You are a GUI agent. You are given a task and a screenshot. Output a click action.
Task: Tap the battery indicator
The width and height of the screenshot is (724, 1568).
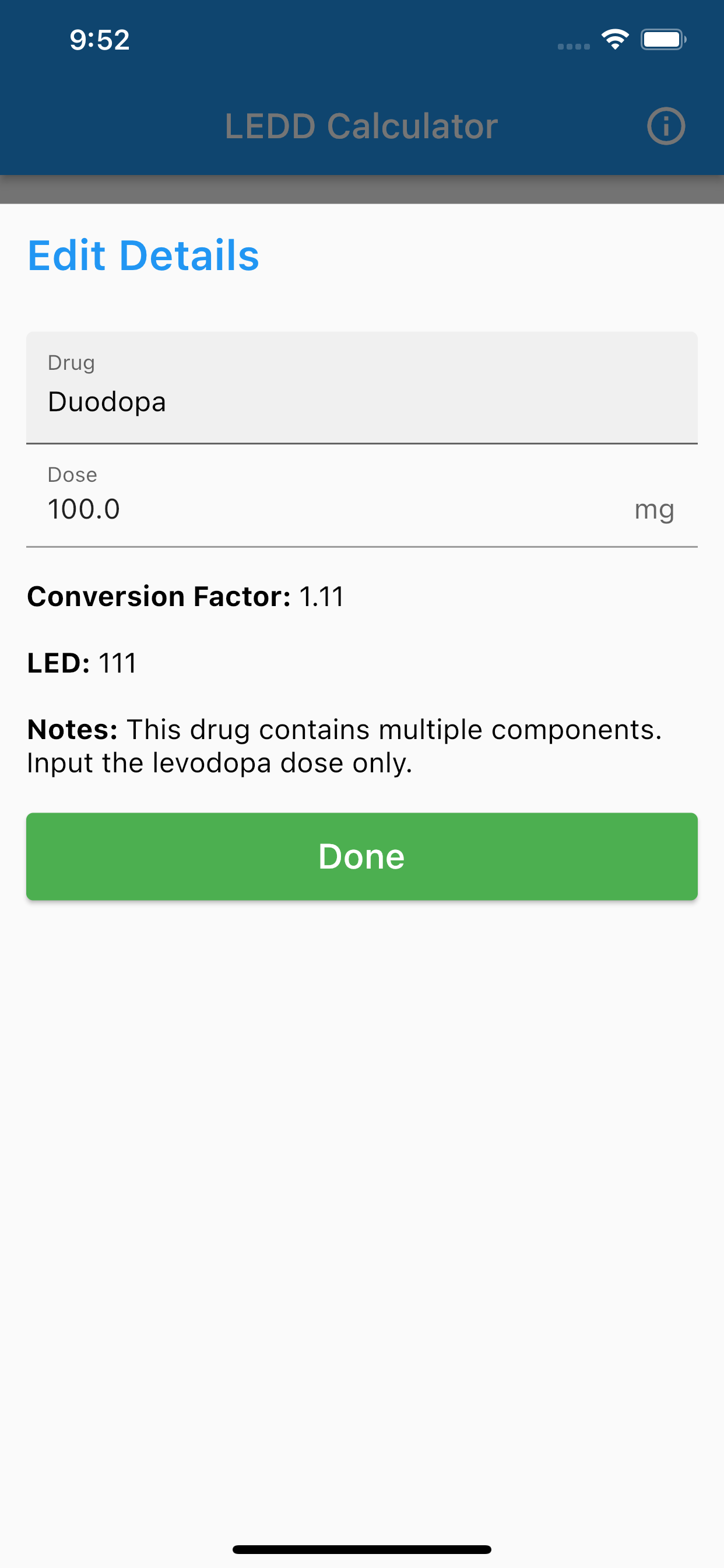663,39
